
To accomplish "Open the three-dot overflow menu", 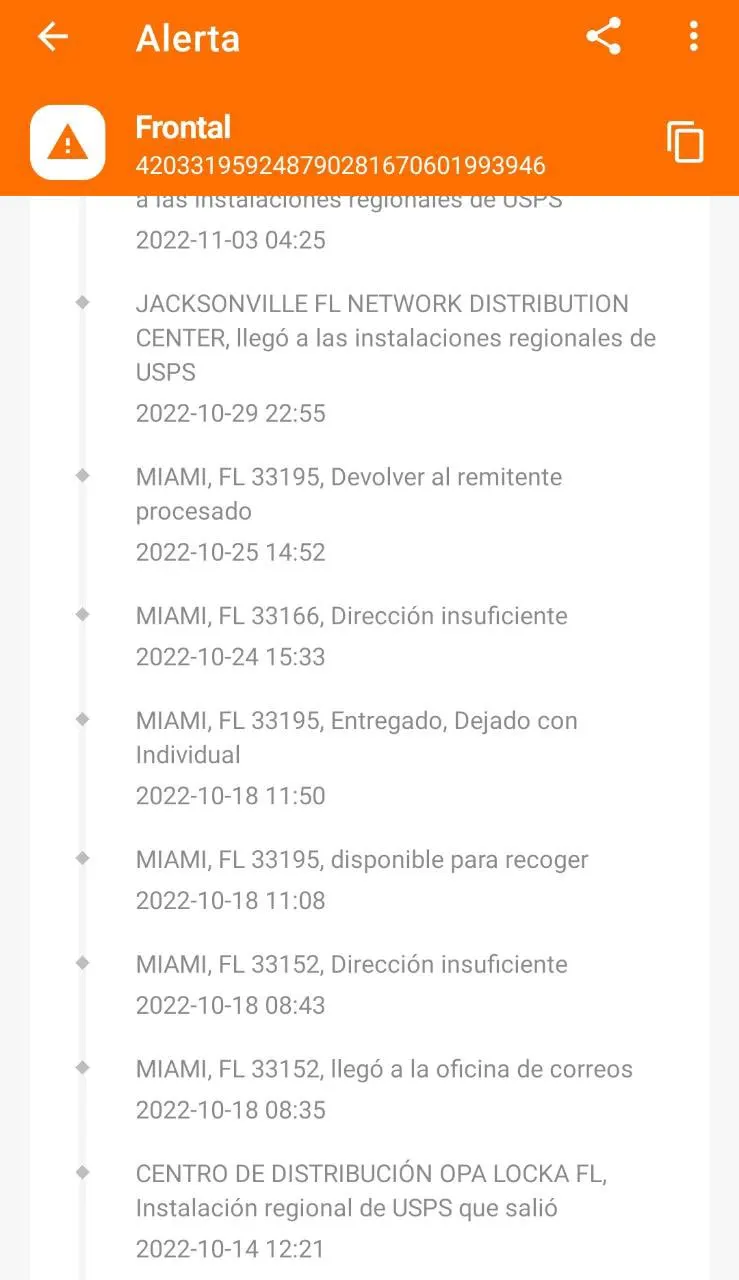I will click(693, 38).
